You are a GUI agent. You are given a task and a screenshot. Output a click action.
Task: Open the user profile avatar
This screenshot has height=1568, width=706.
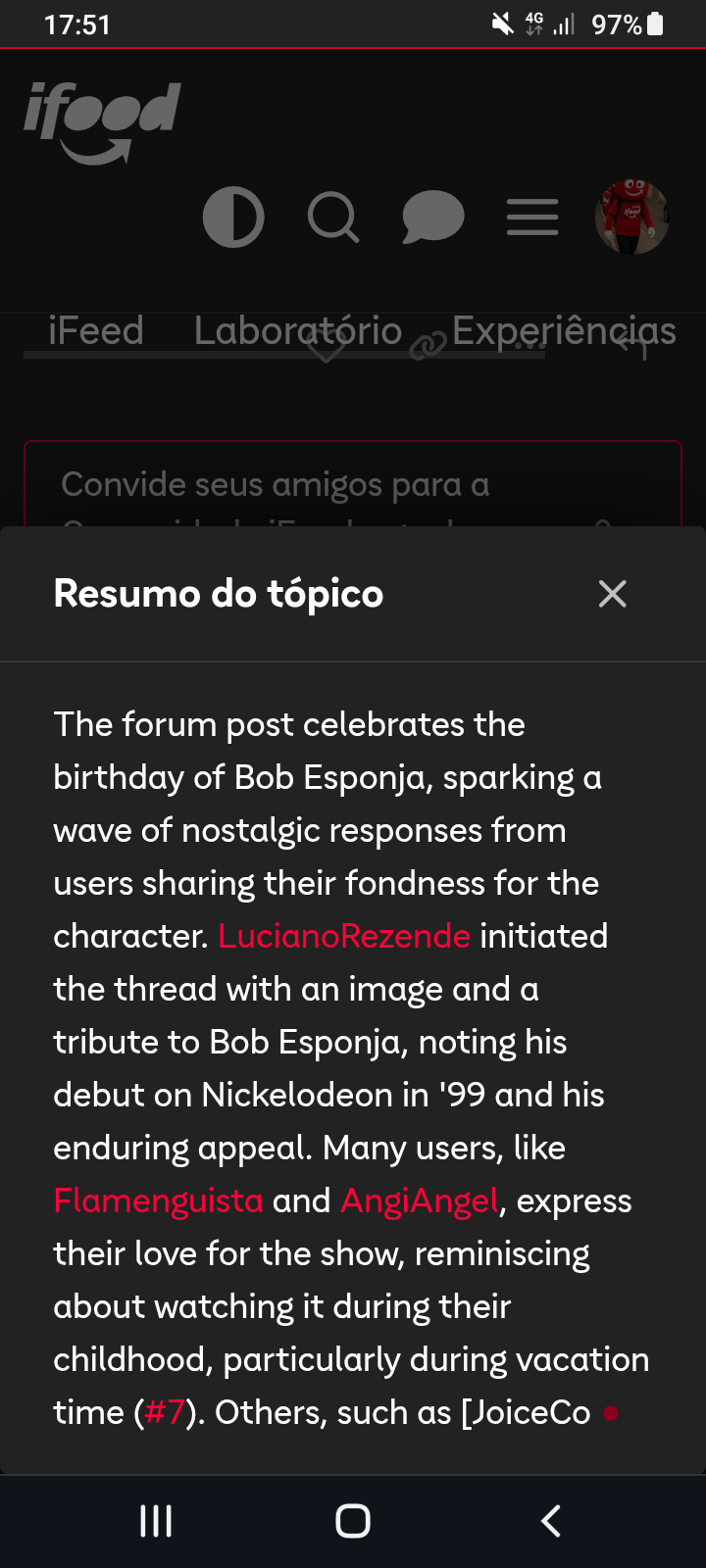632,218
